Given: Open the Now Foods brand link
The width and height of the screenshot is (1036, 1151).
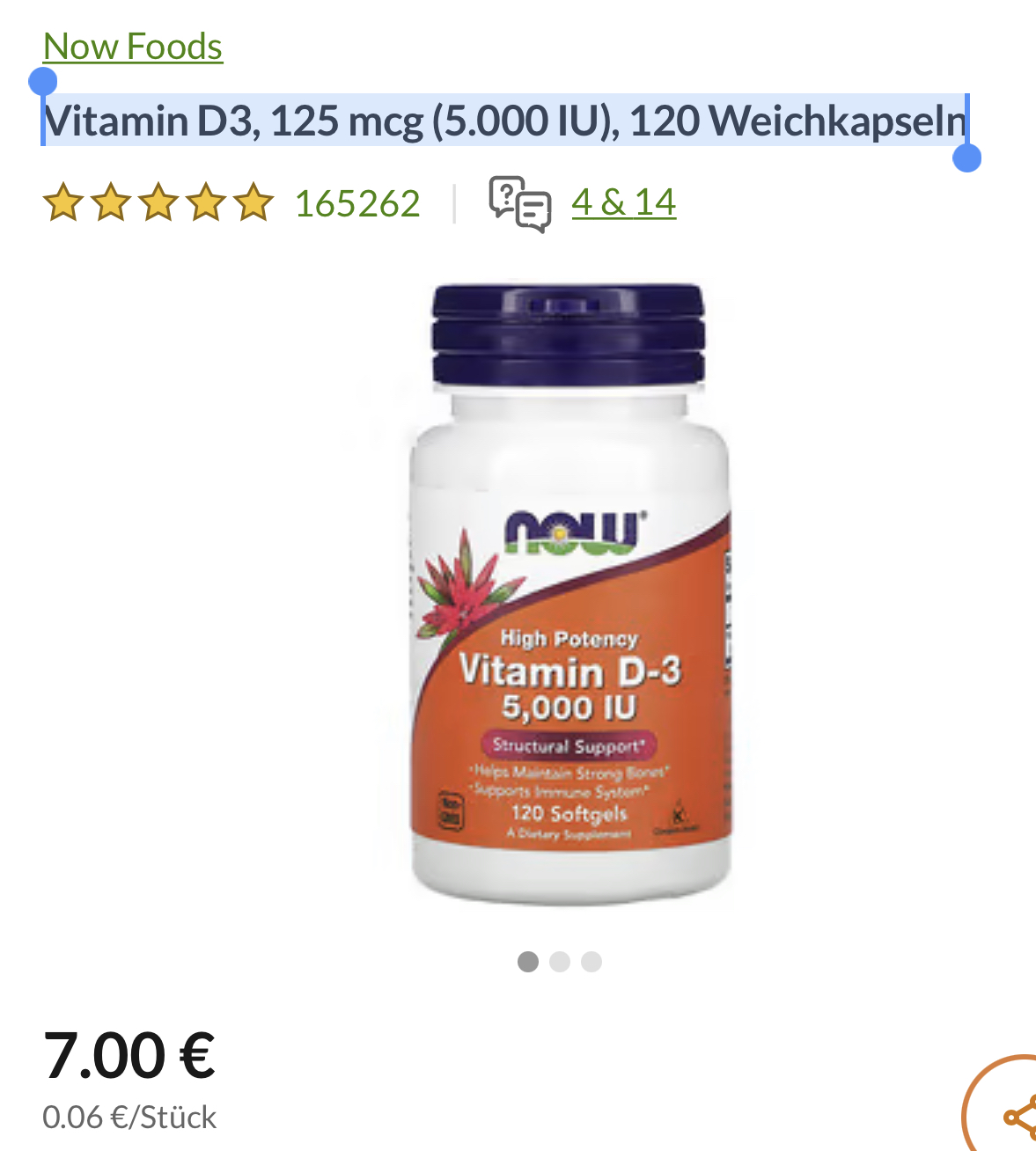Looking at the screenshot, I should (133, 47).
